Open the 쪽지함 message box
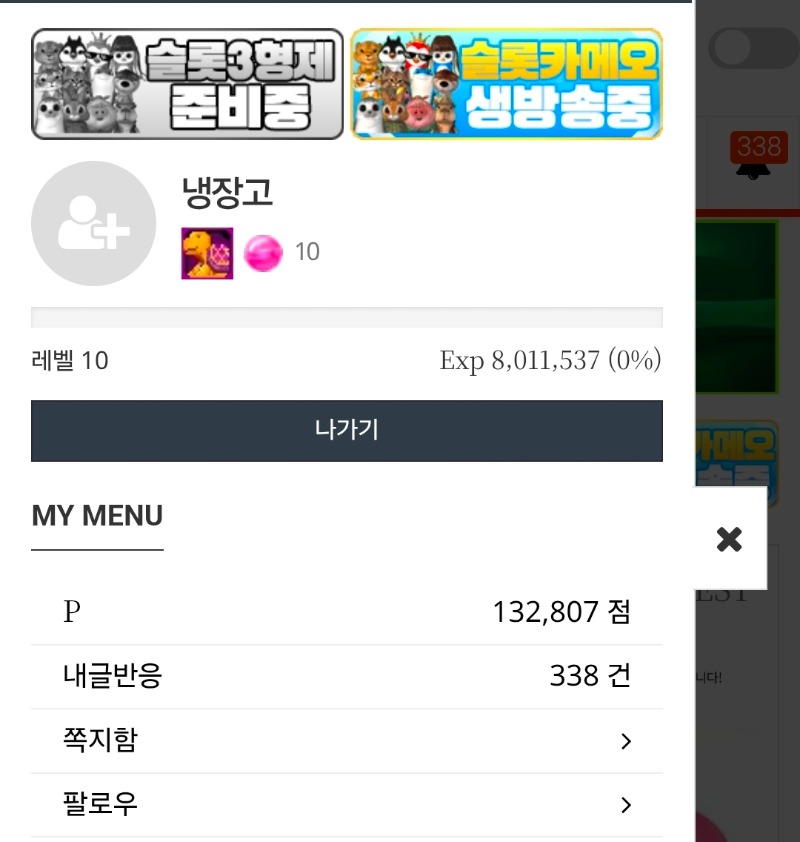Image resolution: width=800 pixels, height=842 pixels. (346, 741)
